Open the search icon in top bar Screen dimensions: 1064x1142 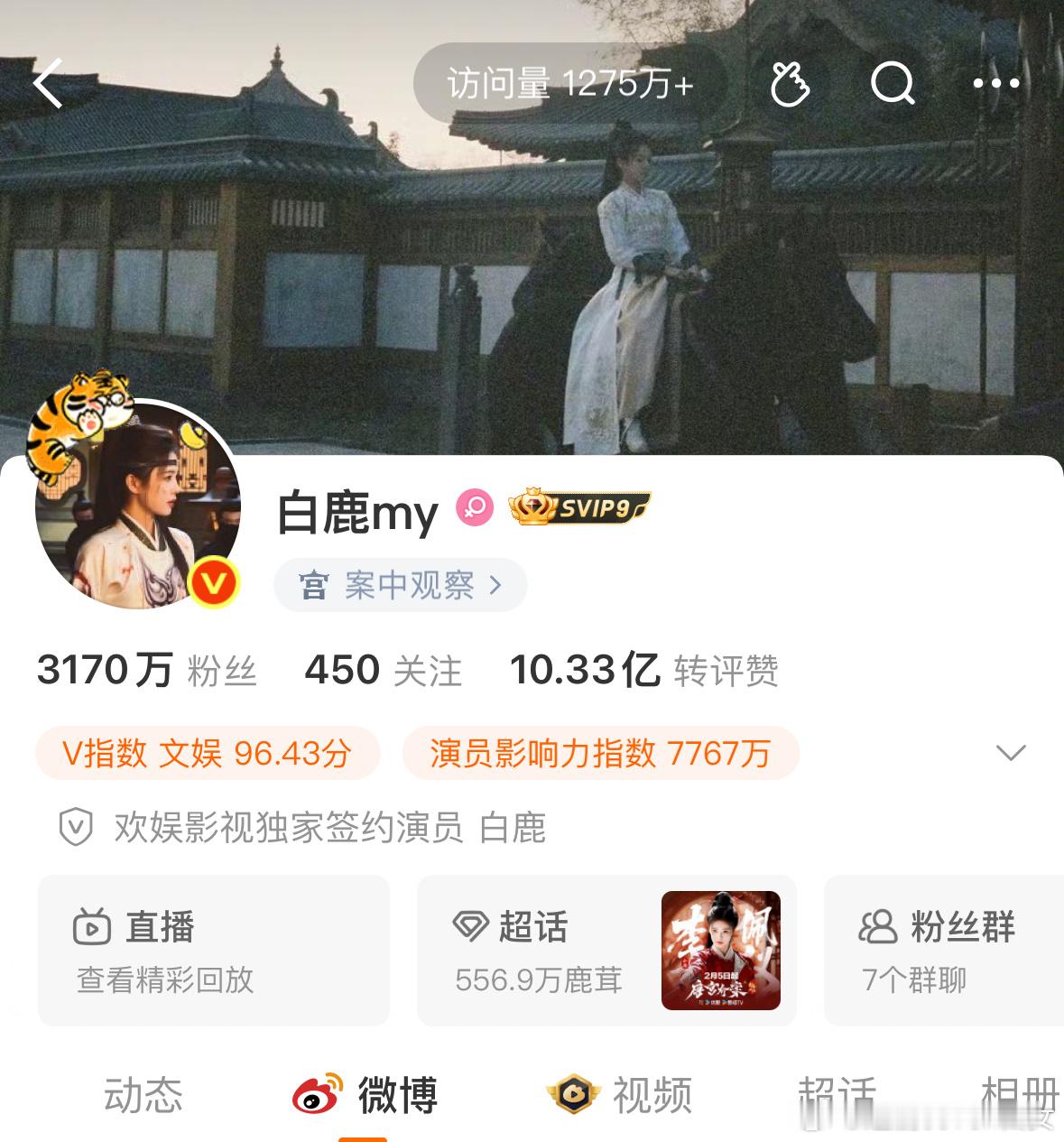893,84
